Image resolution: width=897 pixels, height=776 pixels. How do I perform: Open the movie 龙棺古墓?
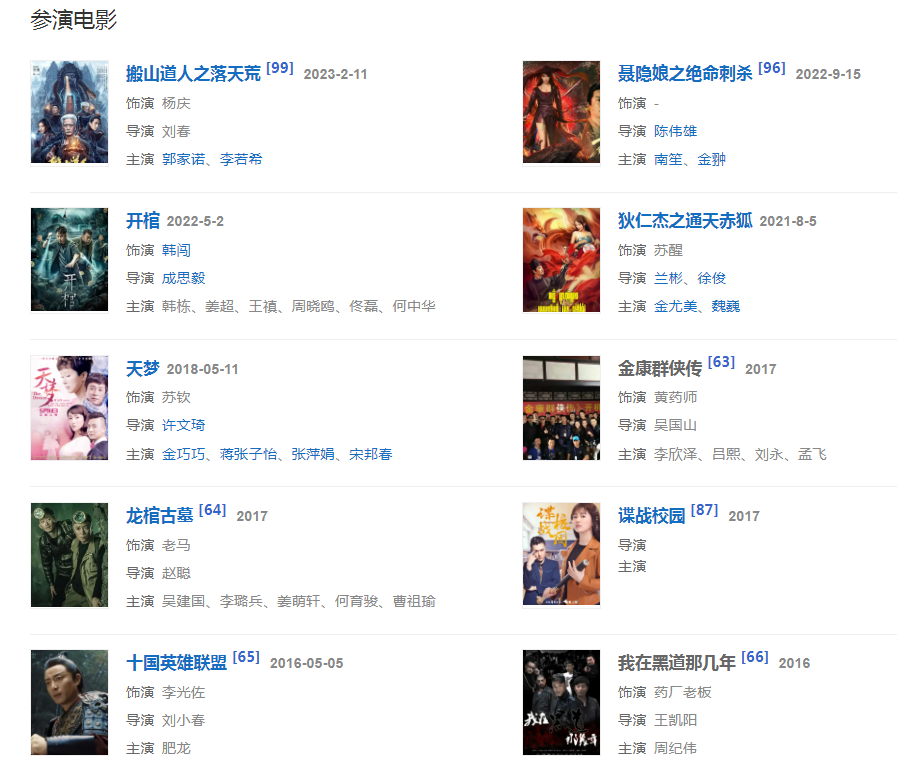(160, 516)
